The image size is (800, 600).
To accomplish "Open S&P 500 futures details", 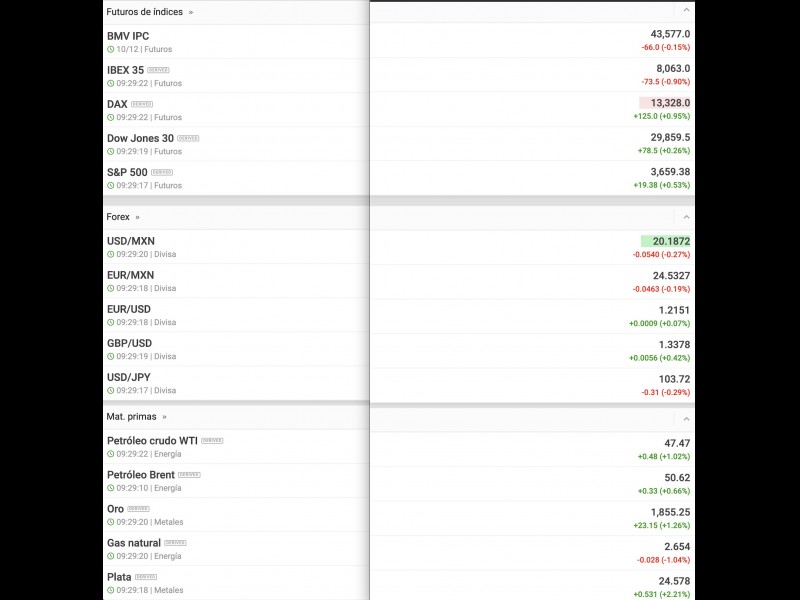I will click(x=127, y=172).
